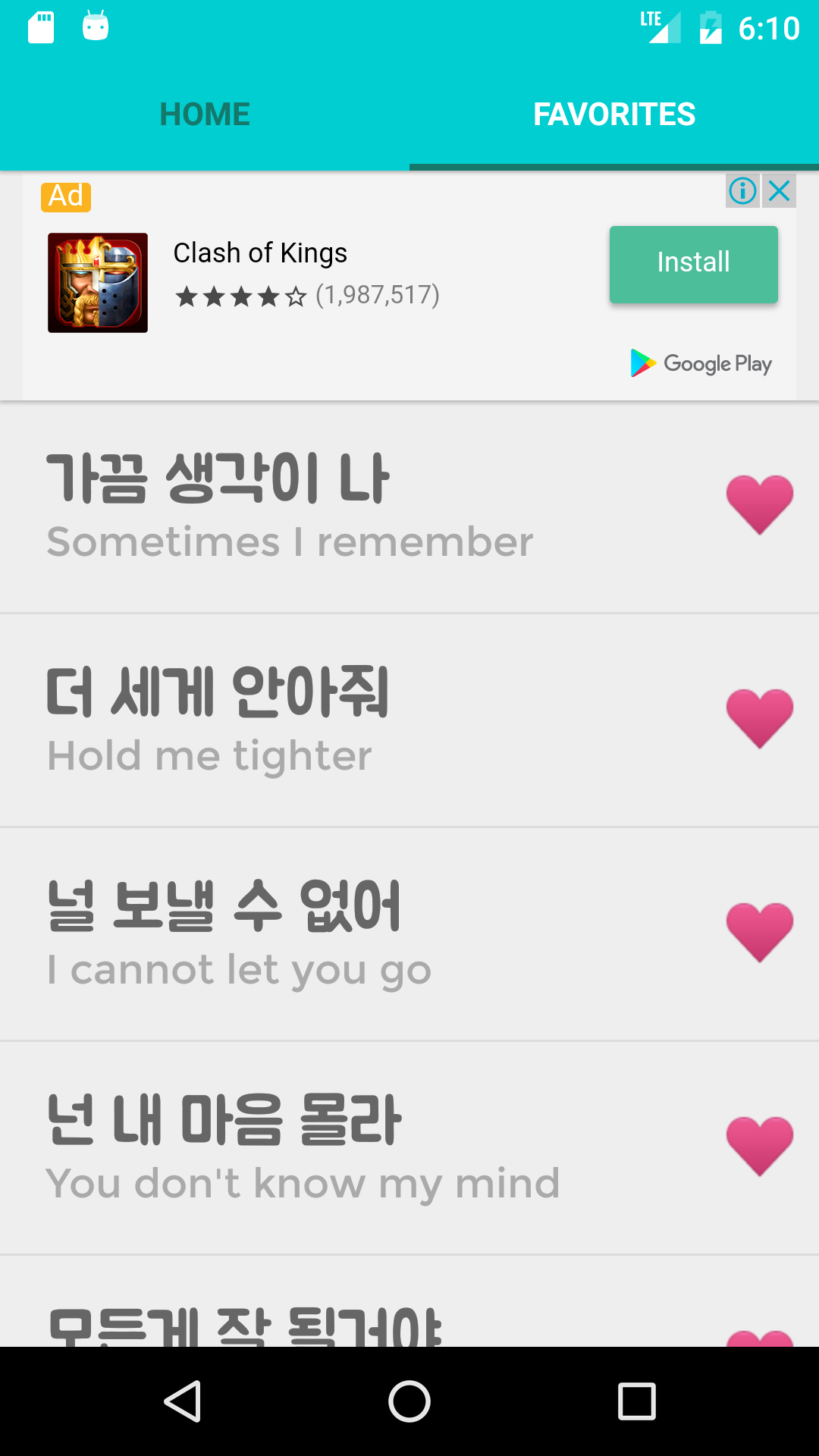Click the Google Play logo in the ad
Viewport: 819px width, 1456px height.
pyautogui.click(x=699, y=363)
